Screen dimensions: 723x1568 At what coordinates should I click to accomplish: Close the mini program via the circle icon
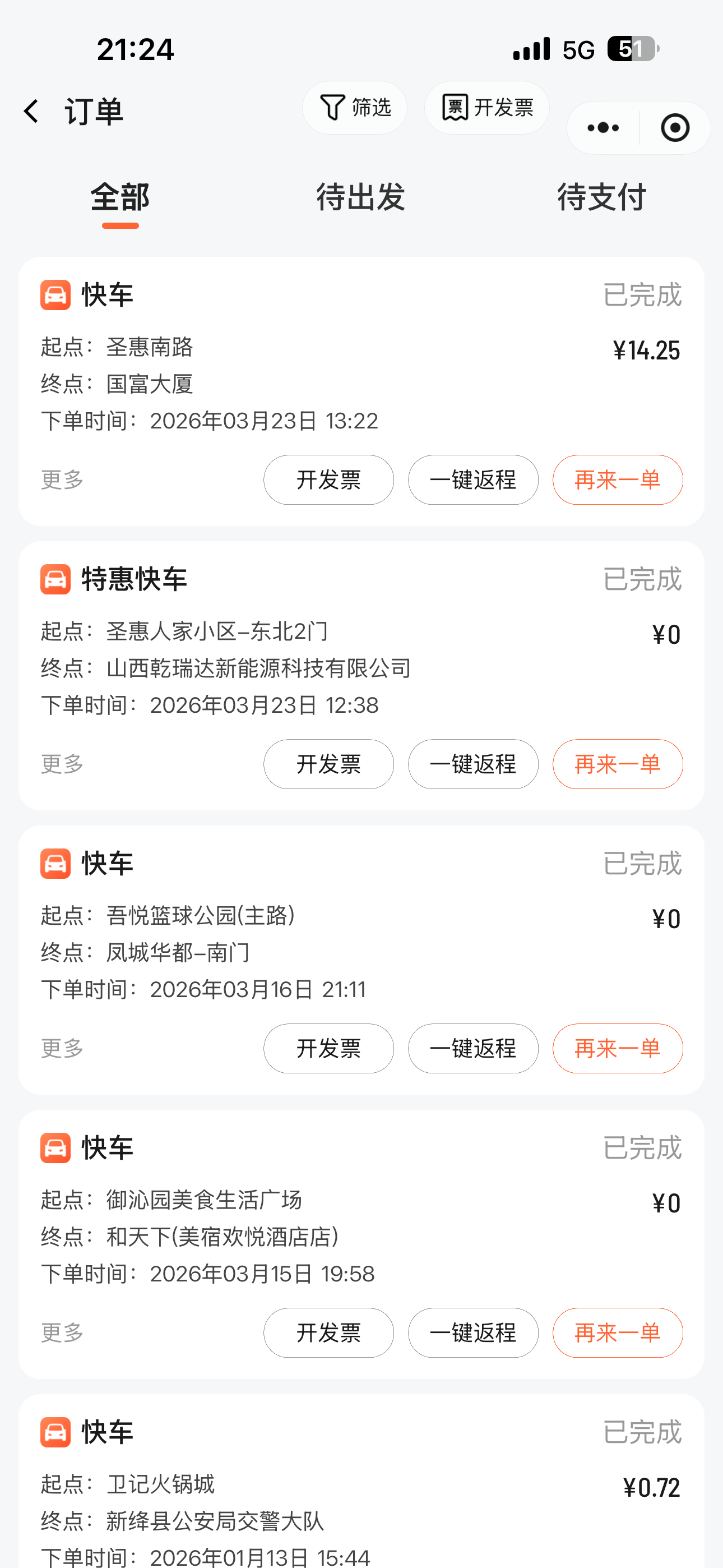coord(674,128)
